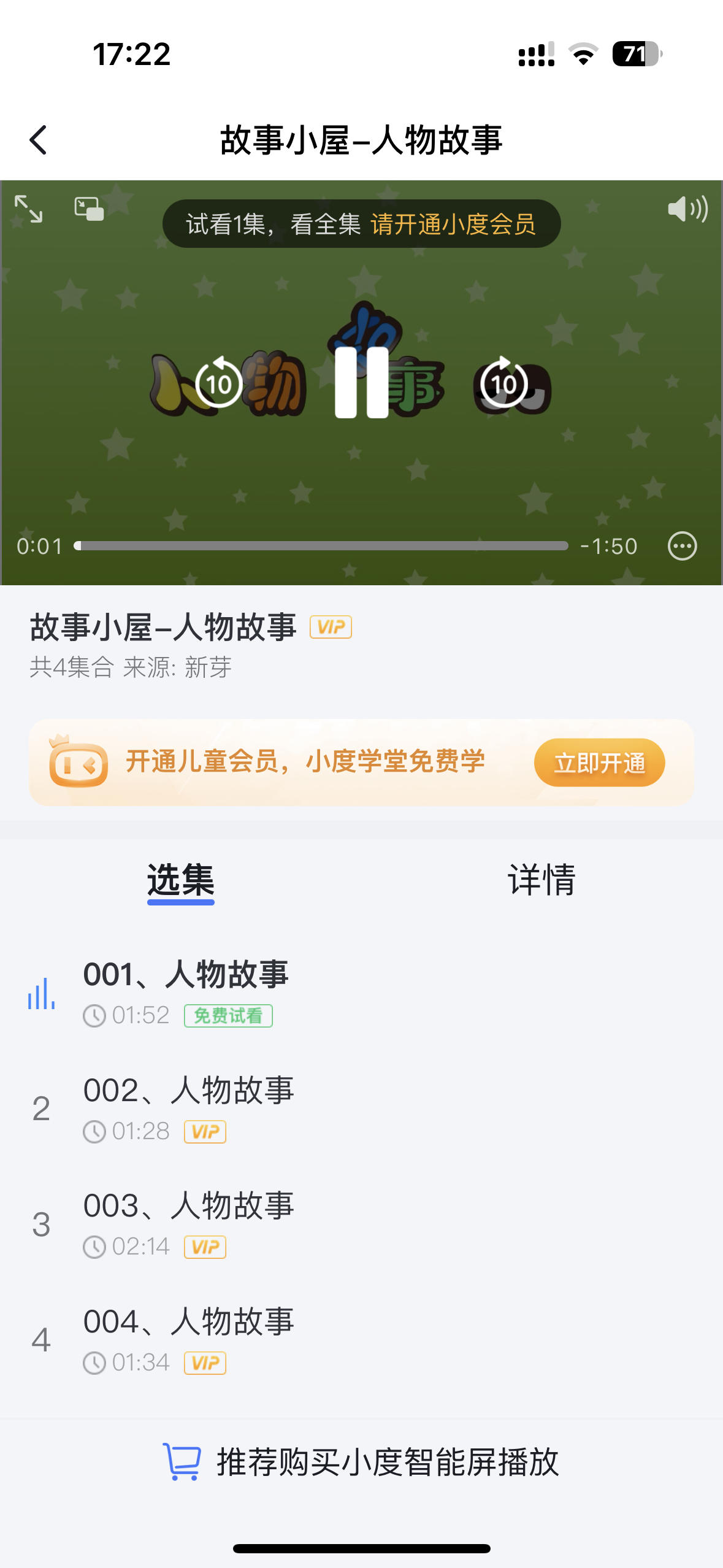Pause the playing video

pyautogui.click(x=361, y=383)
